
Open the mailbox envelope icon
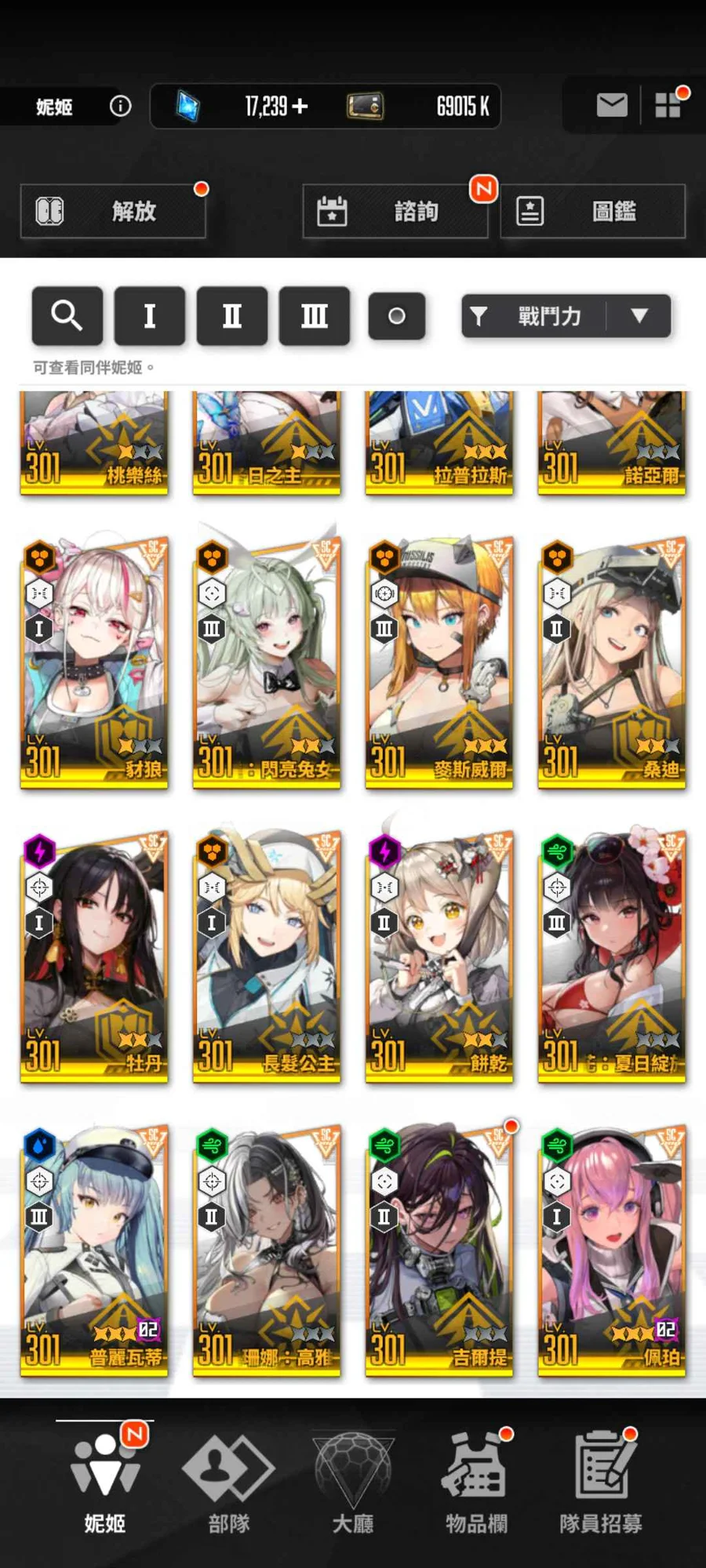(x=611, y=105)
